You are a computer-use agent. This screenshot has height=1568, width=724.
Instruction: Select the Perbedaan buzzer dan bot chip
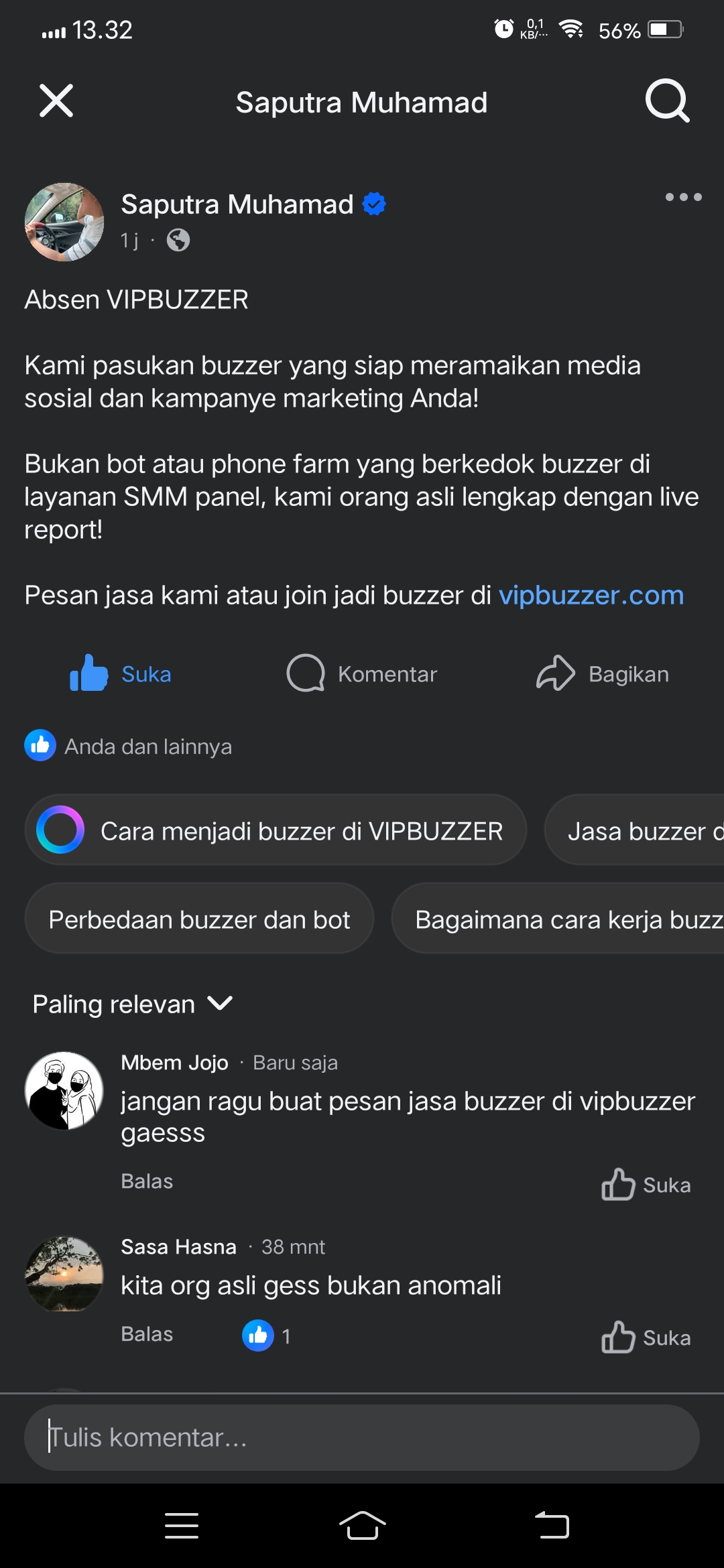click(199, 919)
